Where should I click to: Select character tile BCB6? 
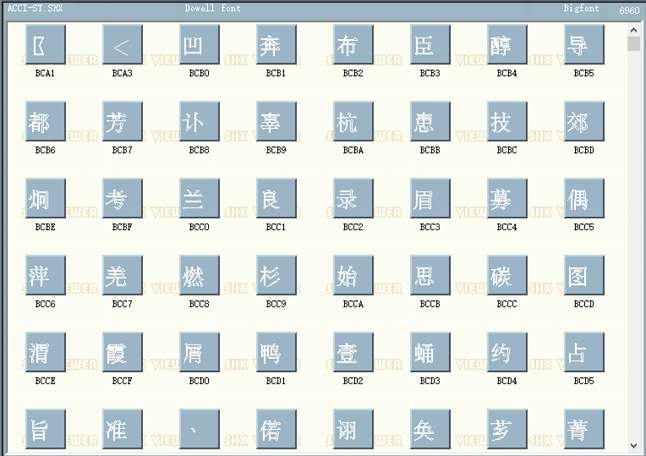tap(45, 122)
